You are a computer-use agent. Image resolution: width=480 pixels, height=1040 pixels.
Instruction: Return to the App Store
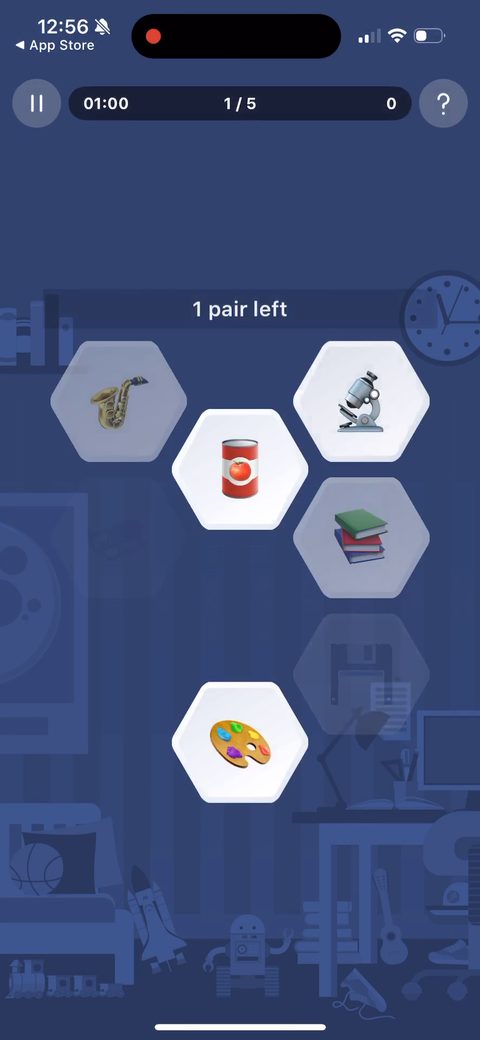(x=55, y=45)
